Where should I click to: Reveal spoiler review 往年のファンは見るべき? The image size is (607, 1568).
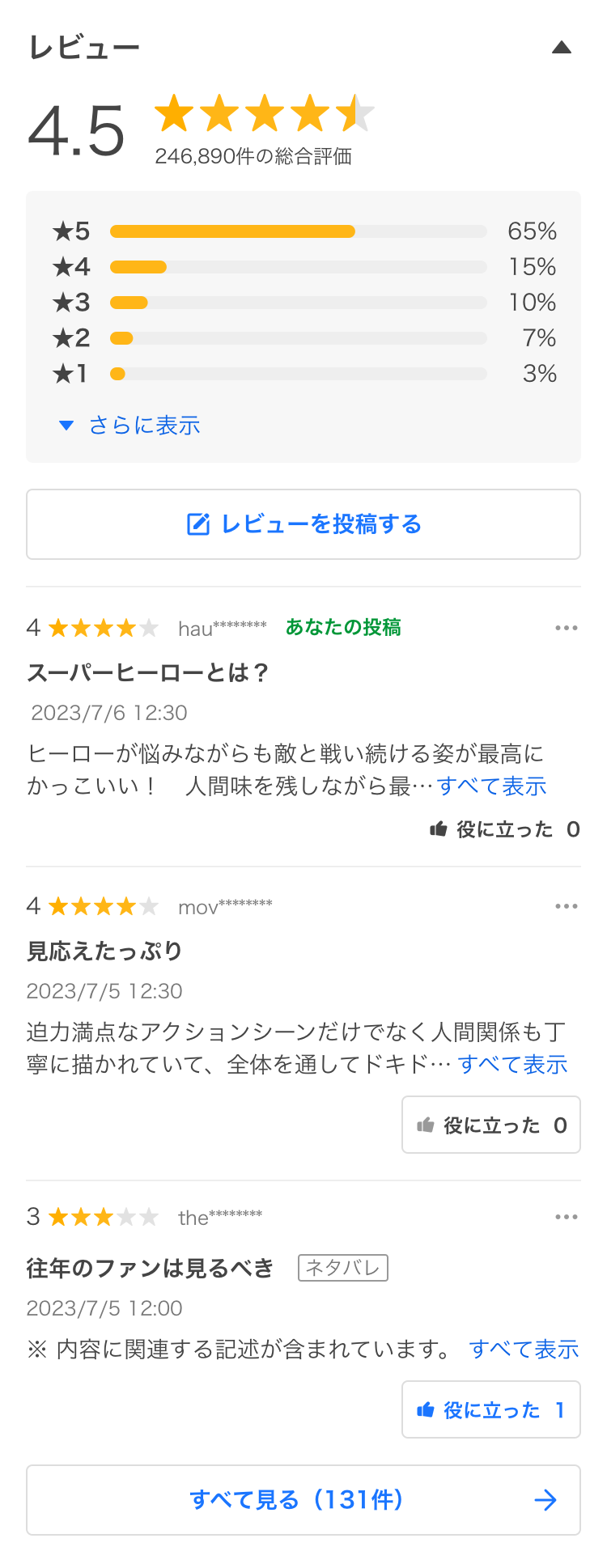click(x=524, y=1350)
